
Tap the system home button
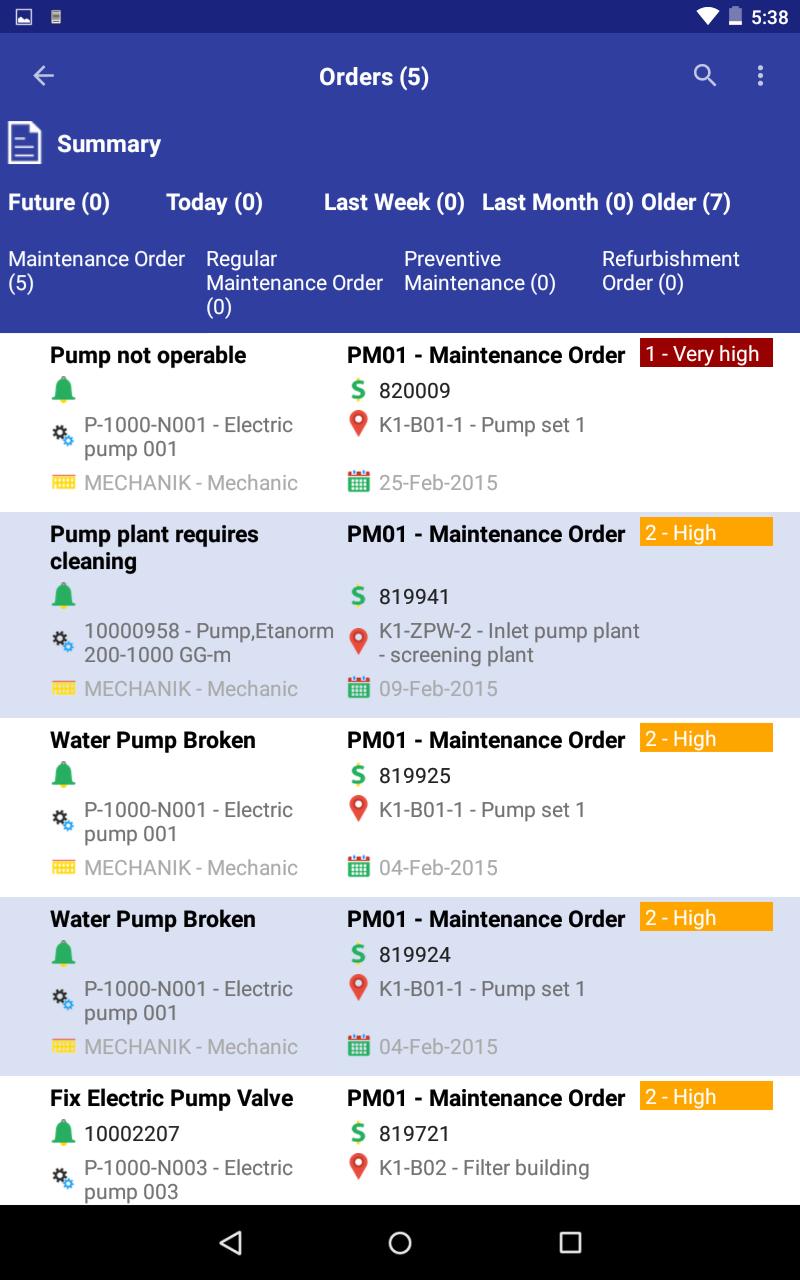pyautogui.click(x=400, y=1242)
